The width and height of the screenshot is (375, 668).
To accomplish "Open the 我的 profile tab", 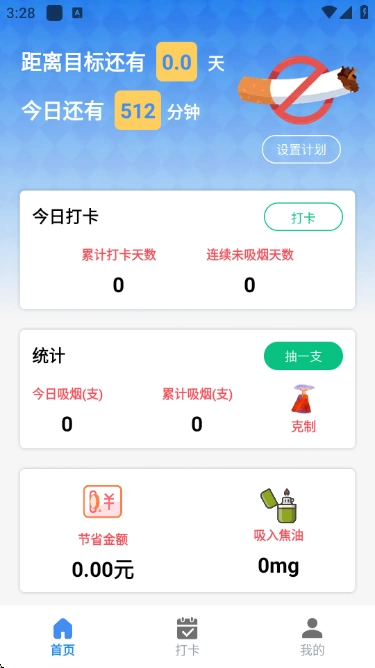I will 312,637.
